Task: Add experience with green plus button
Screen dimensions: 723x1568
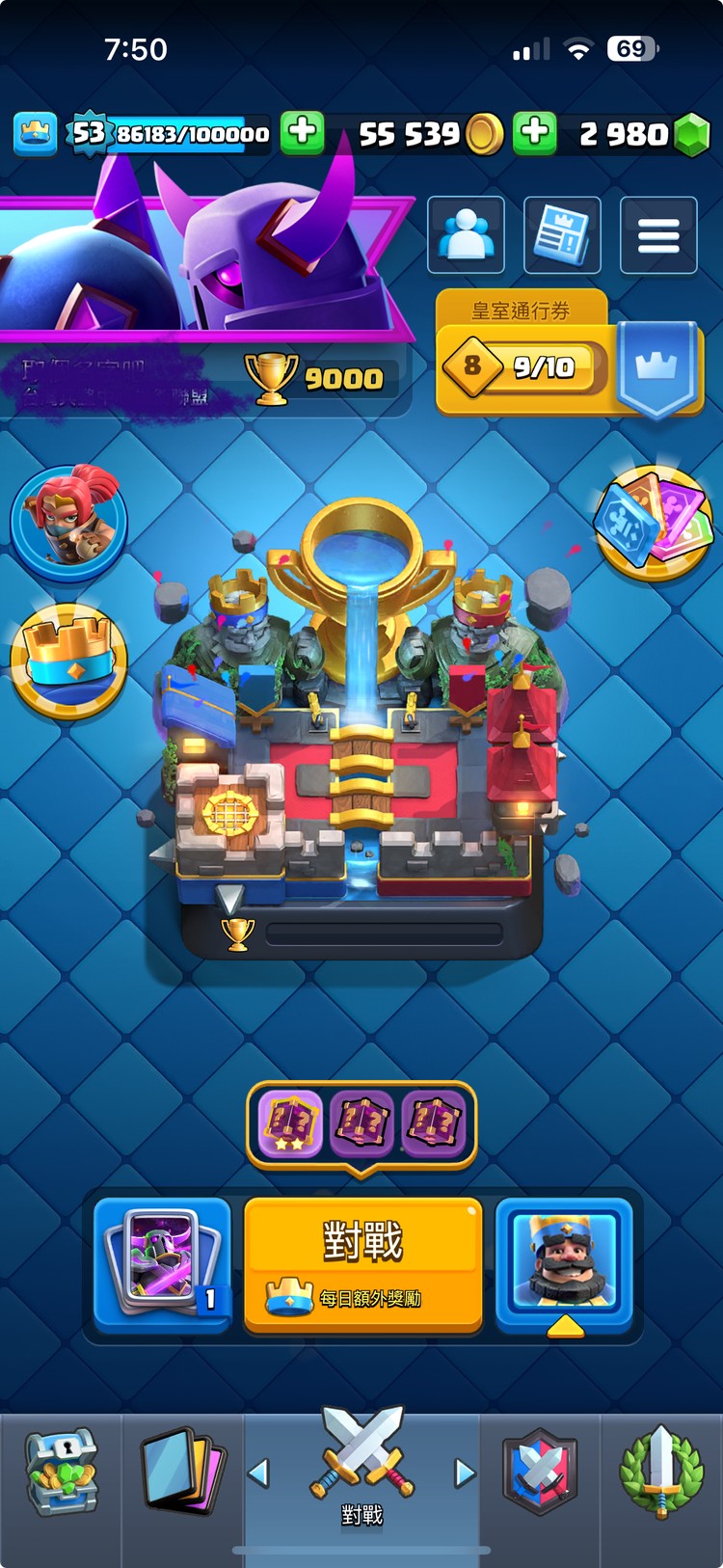Action: (302, 132)
